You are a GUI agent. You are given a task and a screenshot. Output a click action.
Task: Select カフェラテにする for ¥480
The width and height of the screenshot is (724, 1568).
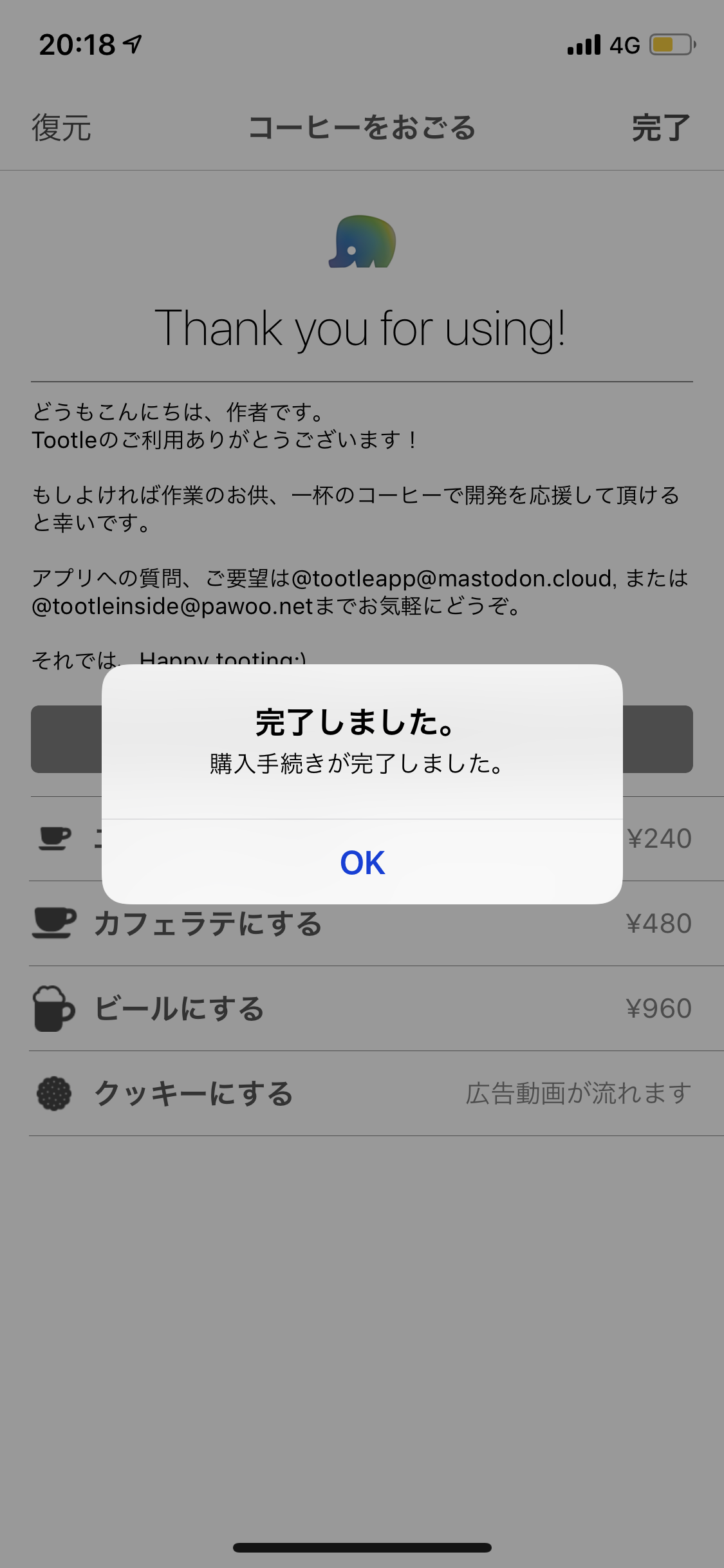click(x=360, y=924)
